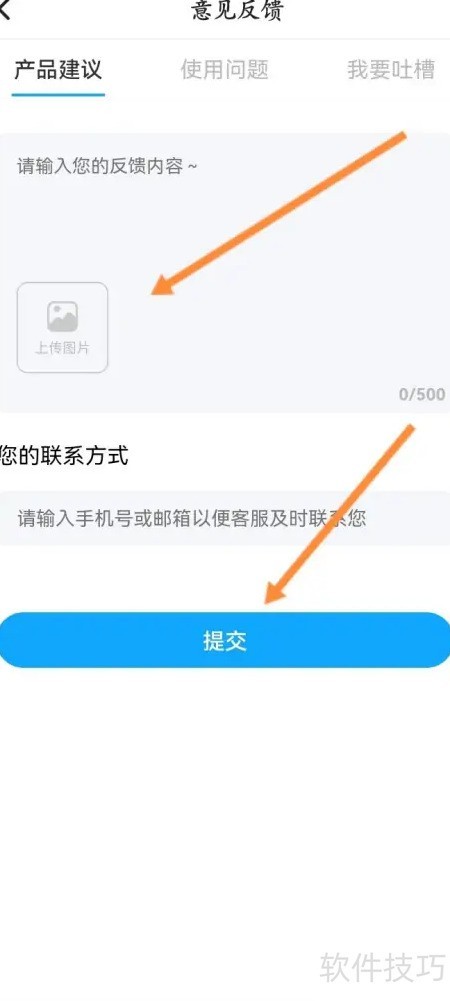Go back using the top-left arrow

(4, 10)
